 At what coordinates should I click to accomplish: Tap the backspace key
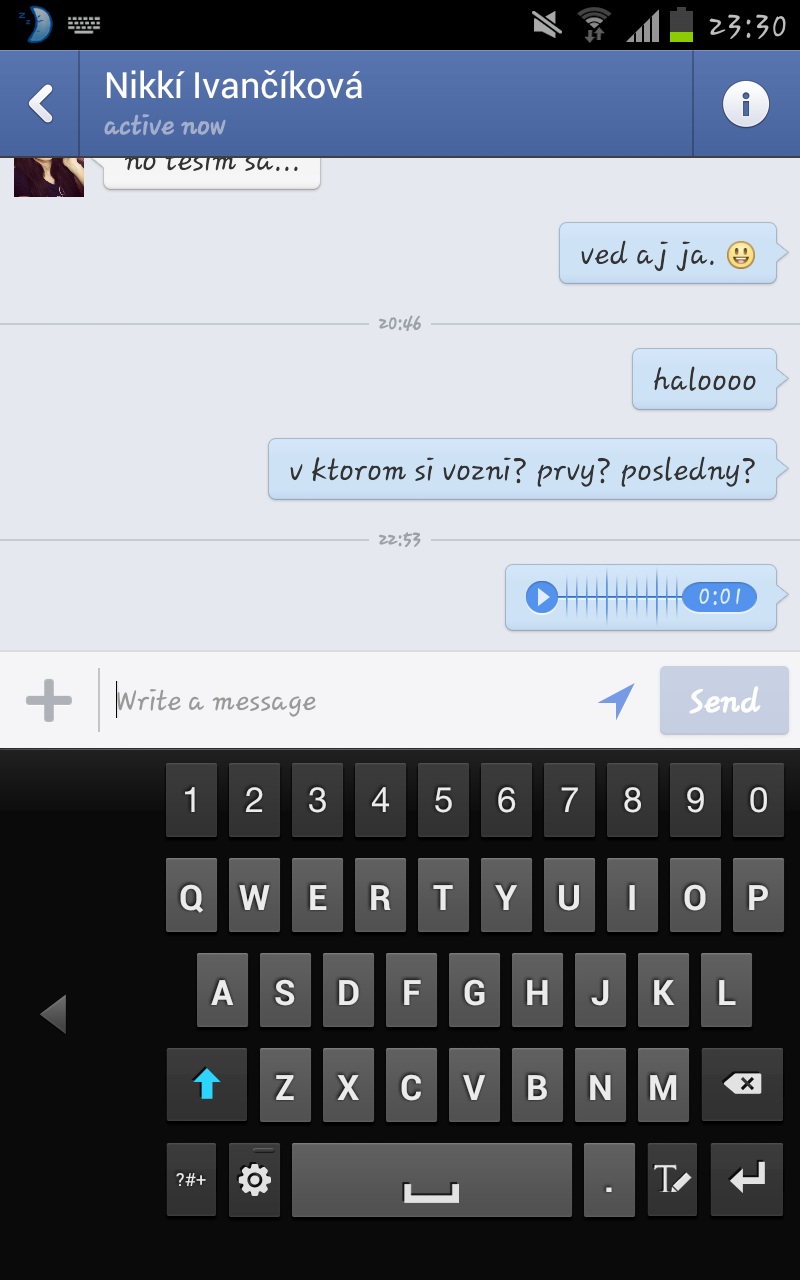pos(741,1085)
